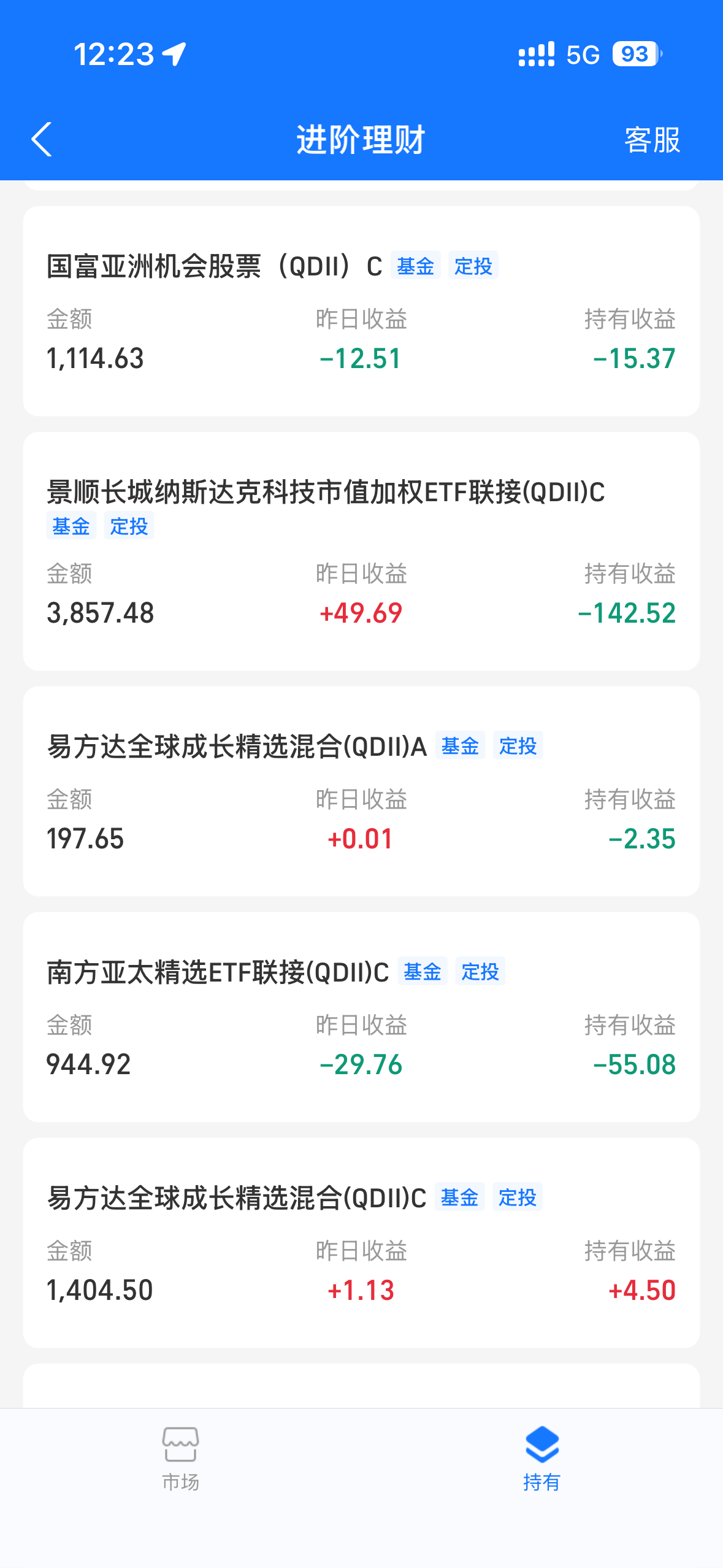
Task: Go back from 进阶理财 page
Action: pyautogui.click(x=42, y=139)
